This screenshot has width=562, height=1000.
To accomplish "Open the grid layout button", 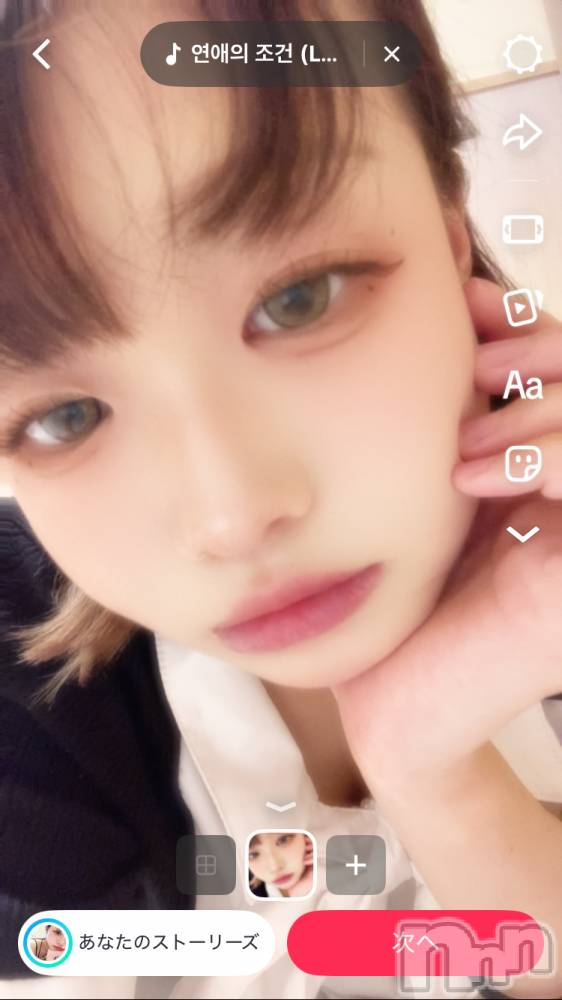I will [206, 865].
